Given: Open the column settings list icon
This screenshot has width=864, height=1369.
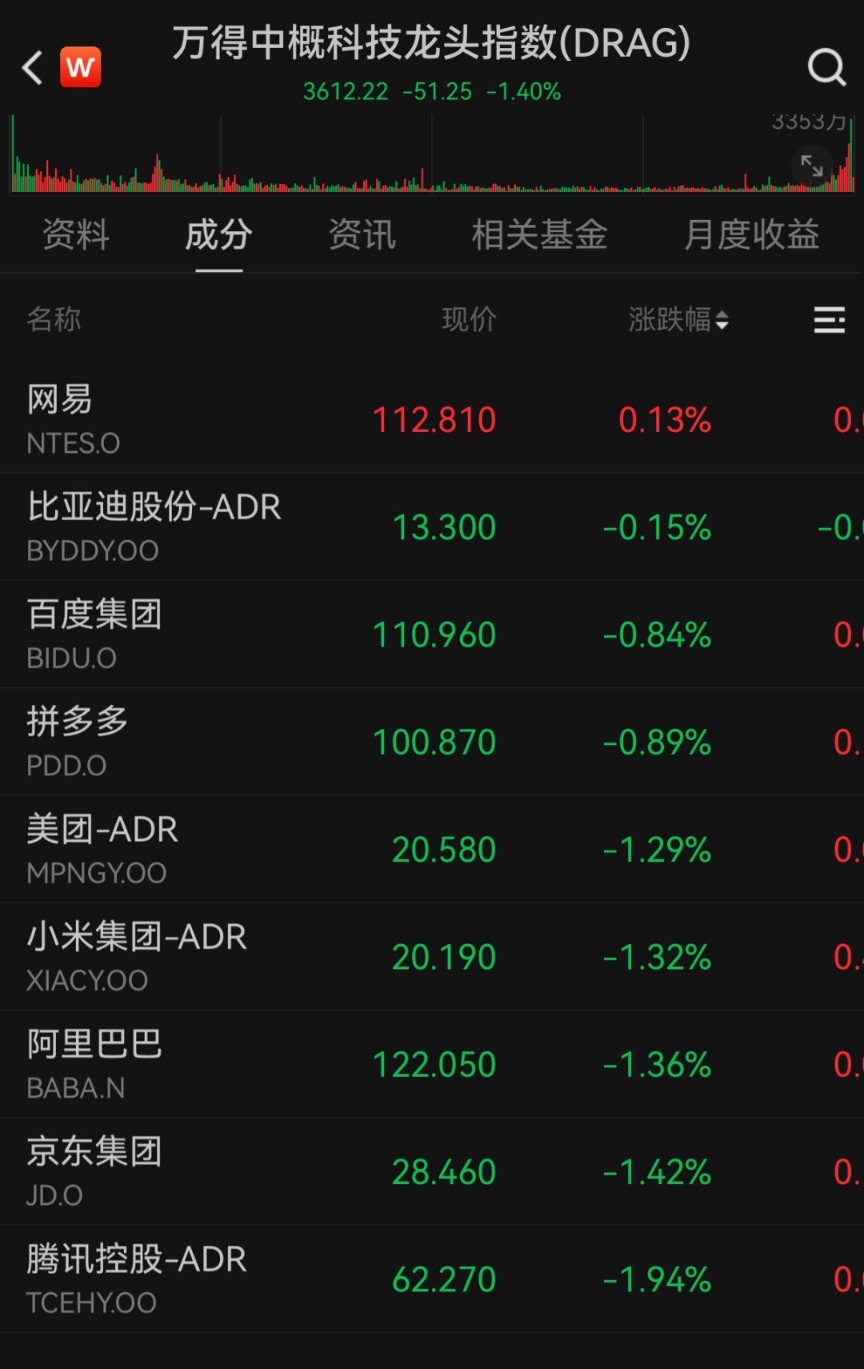Looking at the screenshot, I should 829,320.
